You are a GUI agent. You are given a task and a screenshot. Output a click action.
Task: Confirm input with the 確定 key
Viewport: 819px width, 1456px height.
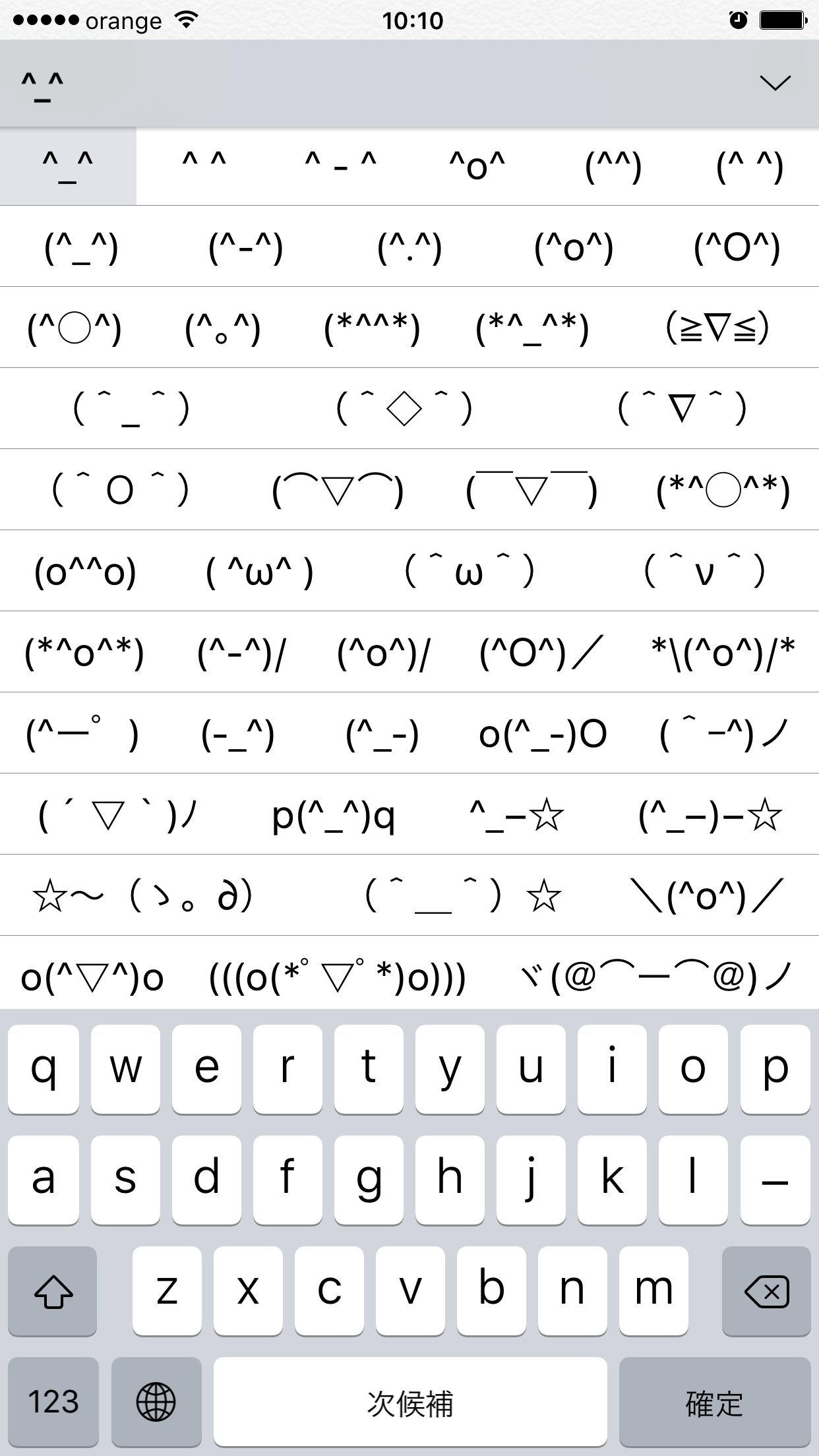[715, 1402]
